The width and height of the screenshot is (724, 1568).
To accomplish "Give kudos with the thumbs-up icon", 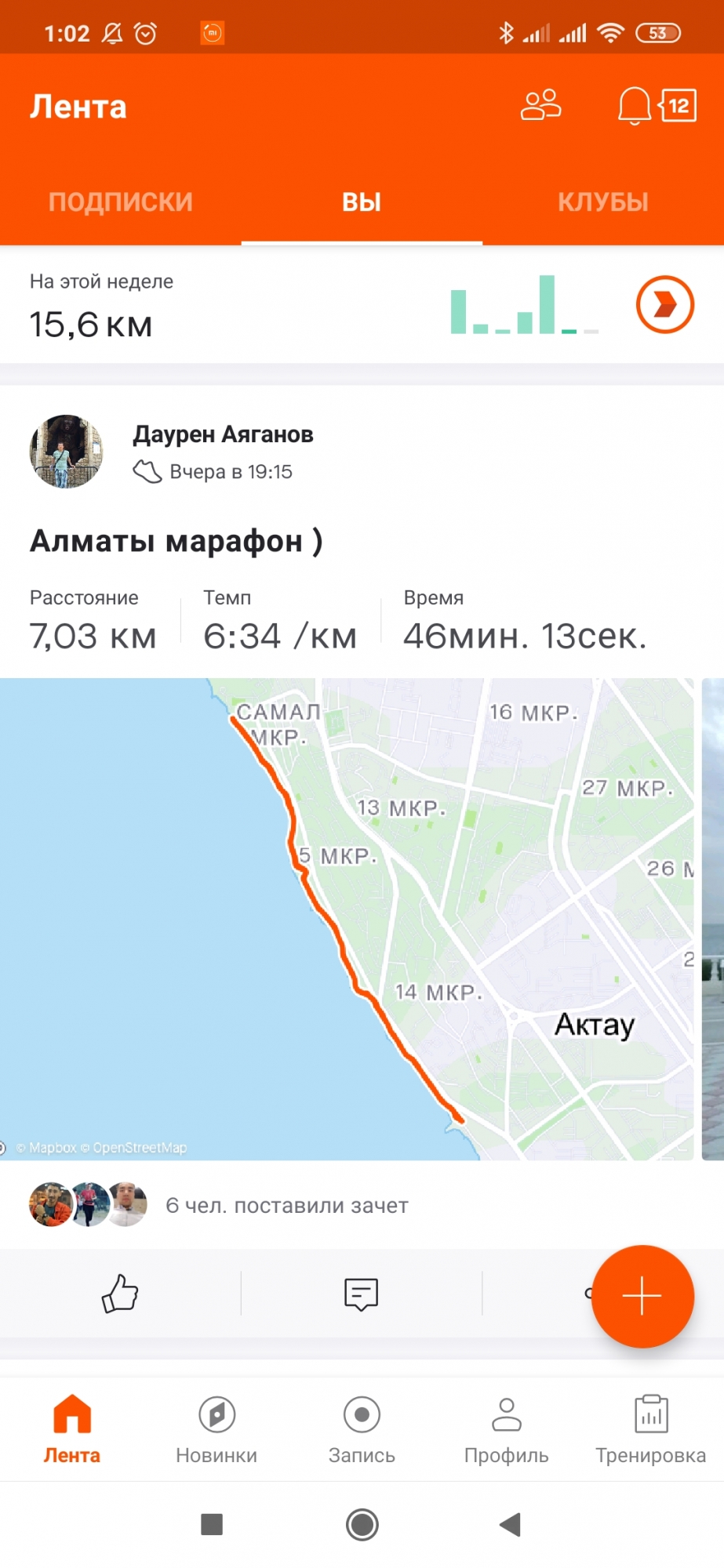I will pos(120,1293).
